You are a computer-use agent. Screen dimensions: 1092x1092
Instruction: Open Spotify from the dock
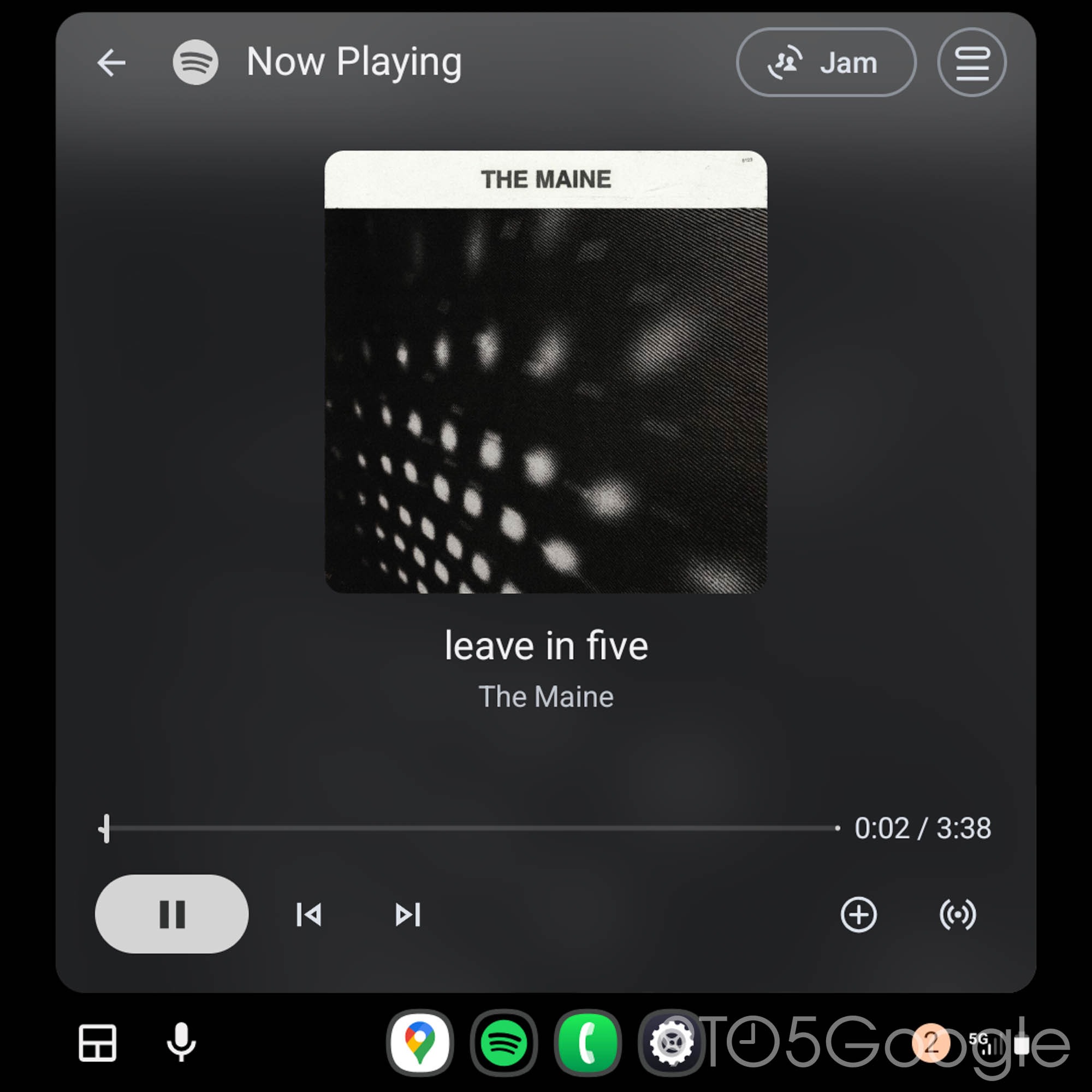pyautogui.click(x=503, y=1043)
